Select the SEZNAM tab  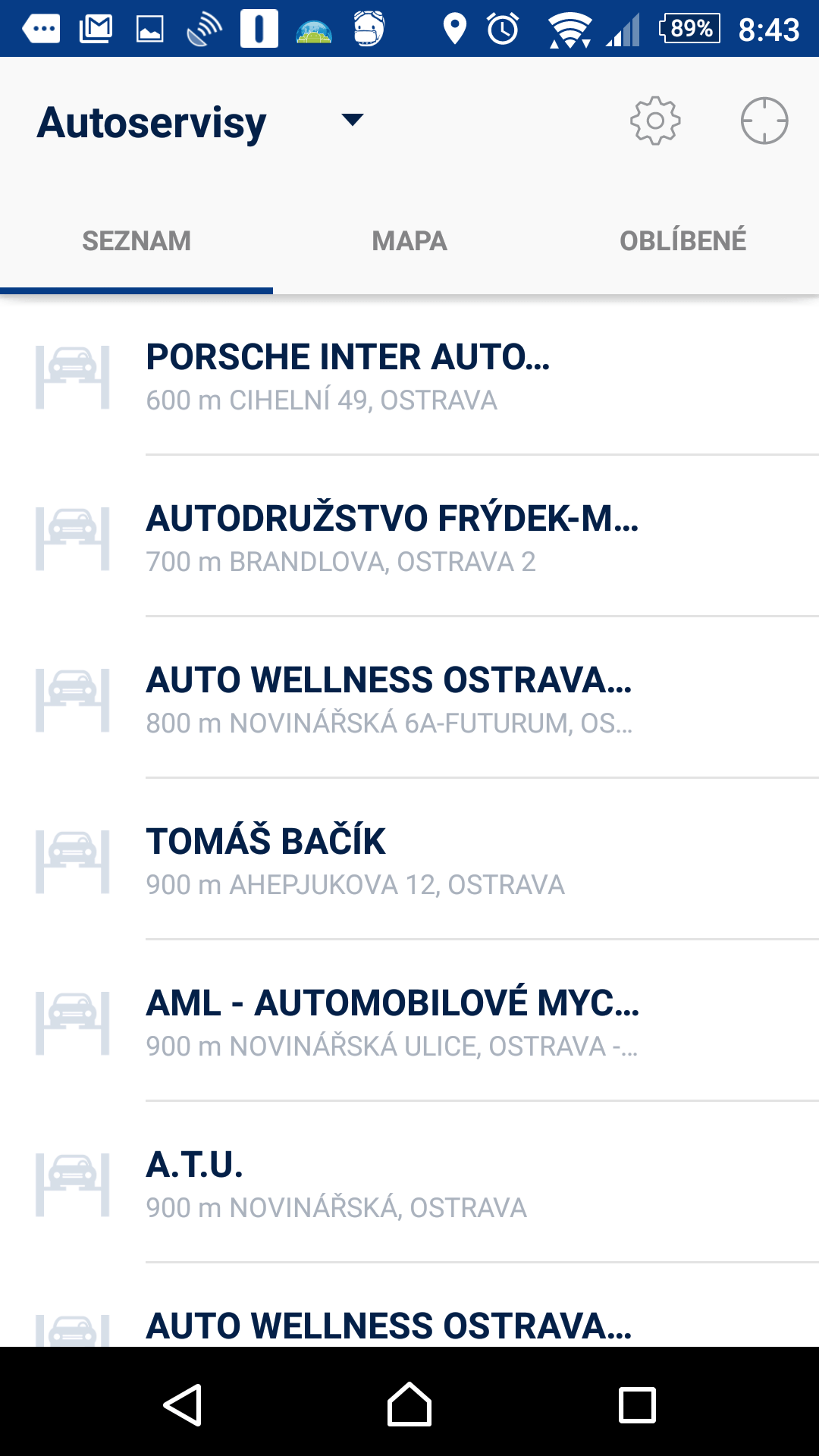pos(136,241)
